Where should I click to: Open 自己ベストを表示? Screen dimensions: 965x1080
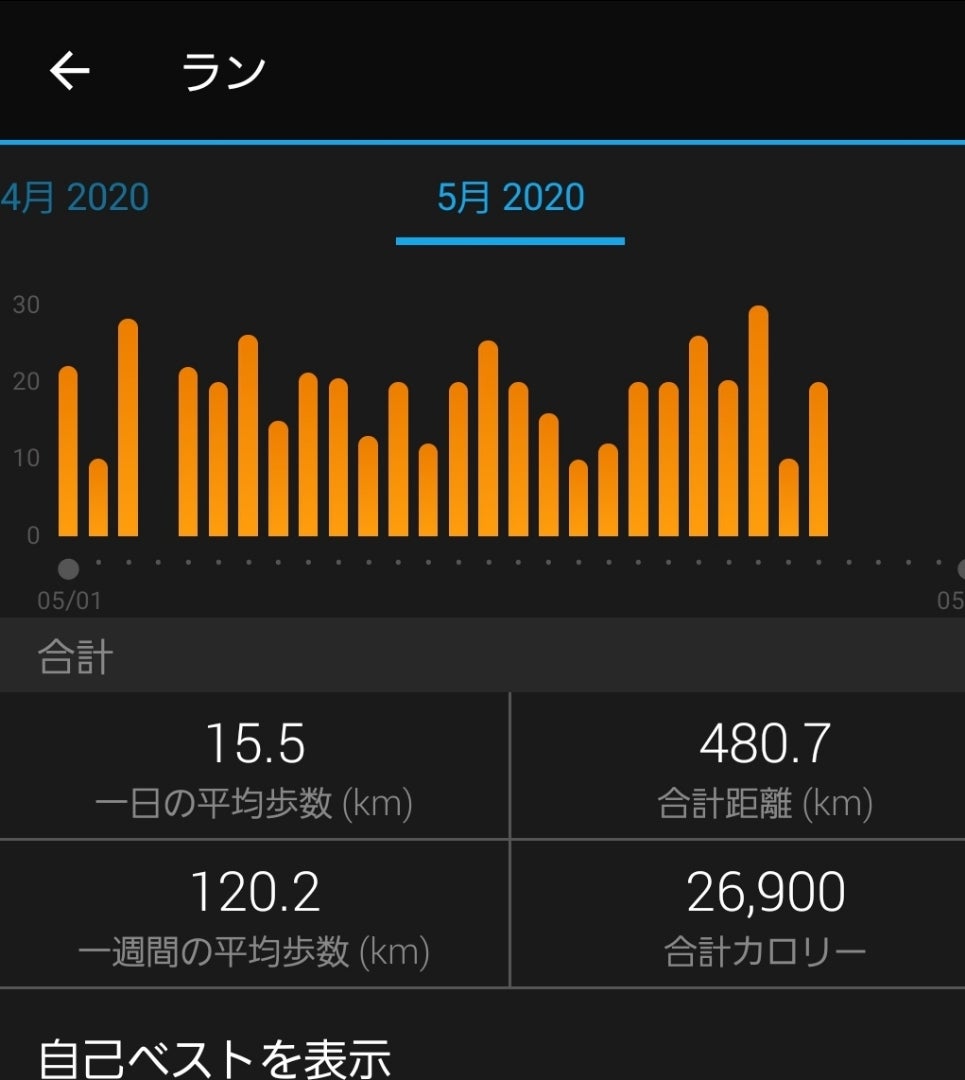[x=214, y=1056]
